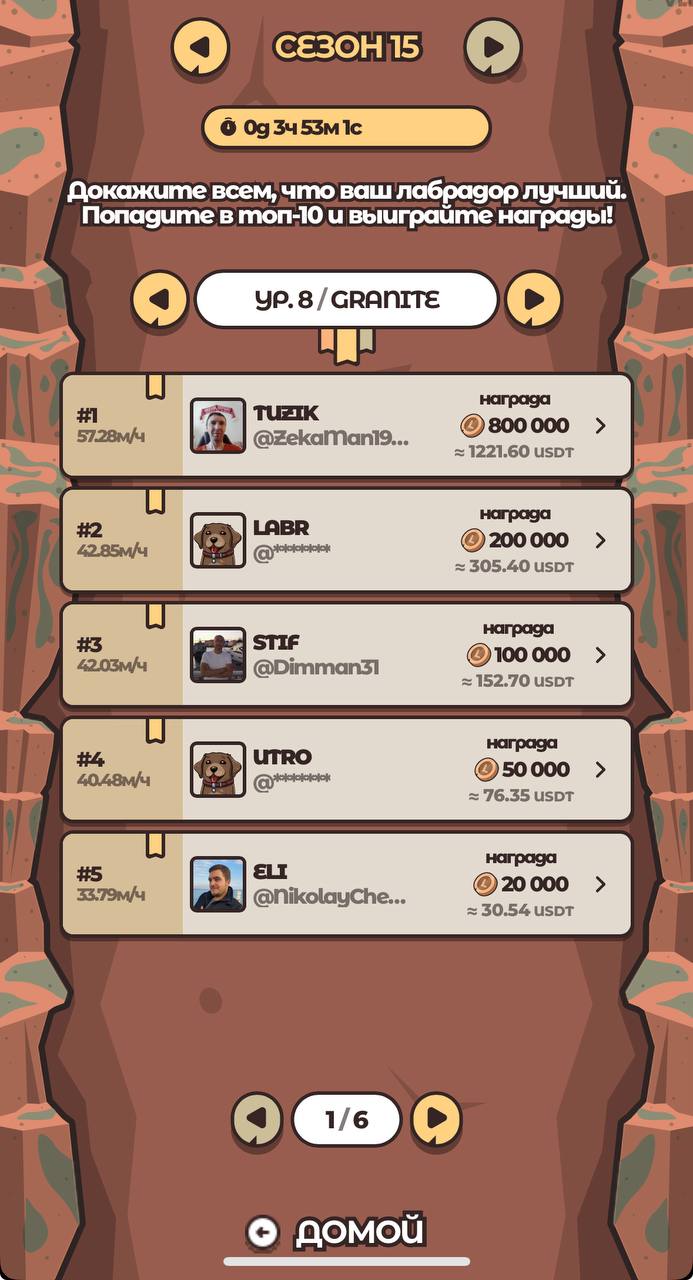Go to previous leaderboard page

point(258,1119)
